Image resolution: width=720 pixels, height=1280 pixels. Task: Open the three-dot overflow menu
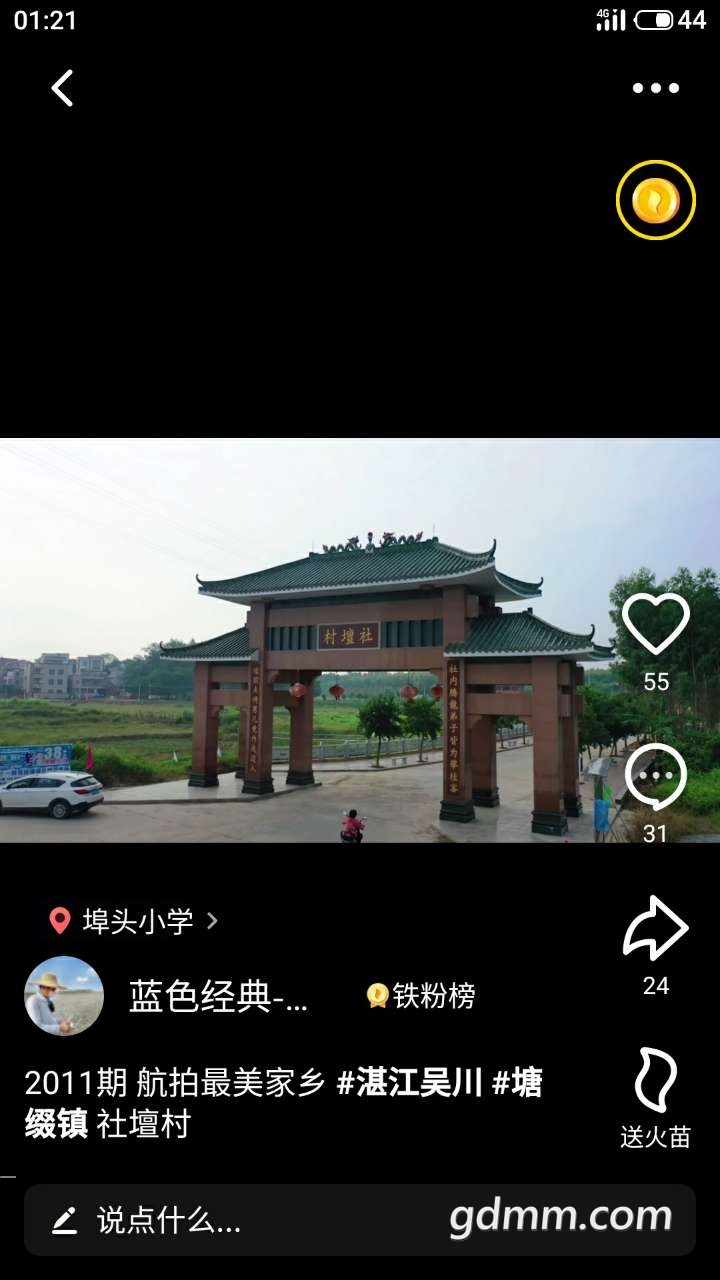[656, 88]
